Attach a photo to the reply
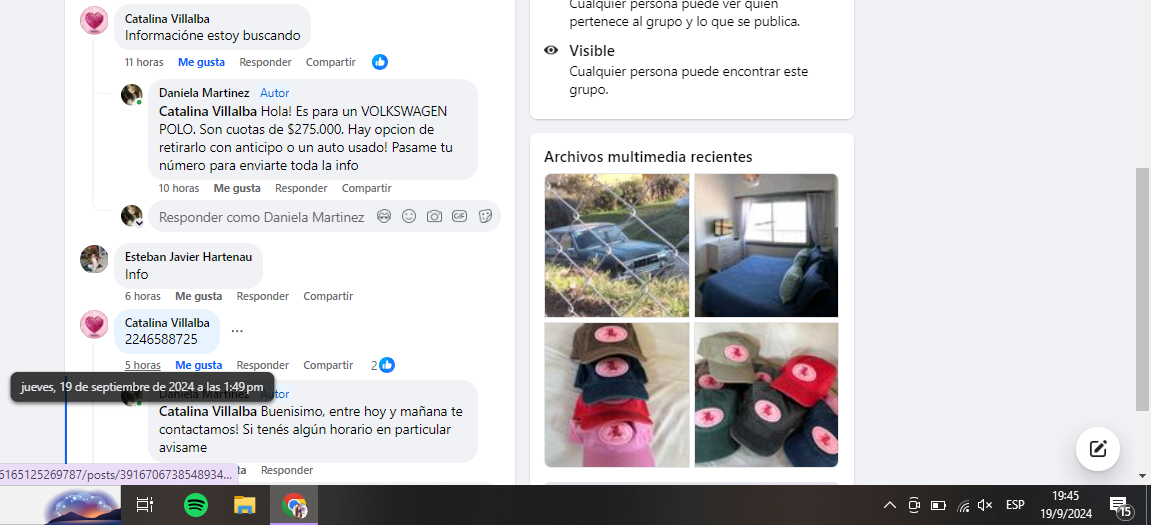The width and height of the screenshot is (1151, 525). [434, 216]
